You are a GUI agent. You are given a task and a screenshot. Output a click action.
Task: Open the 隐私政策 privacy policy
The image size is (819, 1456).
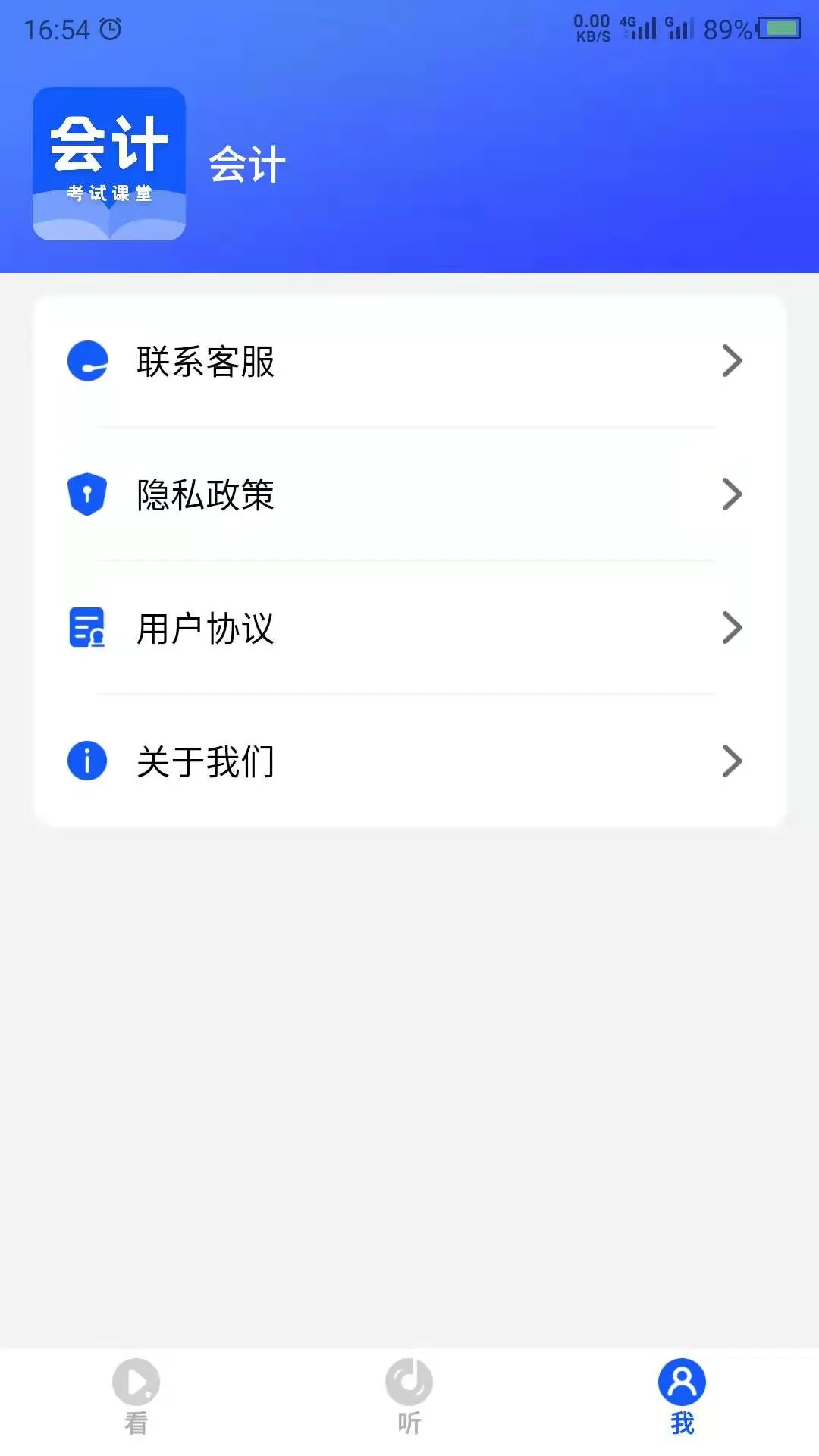pos(205,494)
